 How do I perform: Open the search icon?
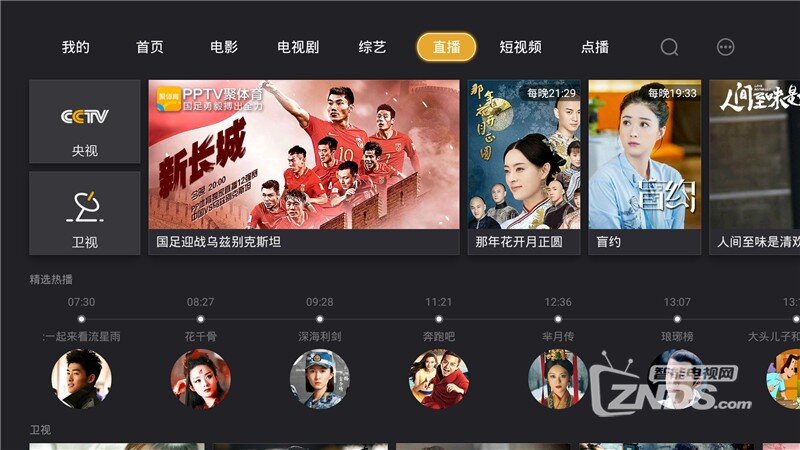[669, 47]
